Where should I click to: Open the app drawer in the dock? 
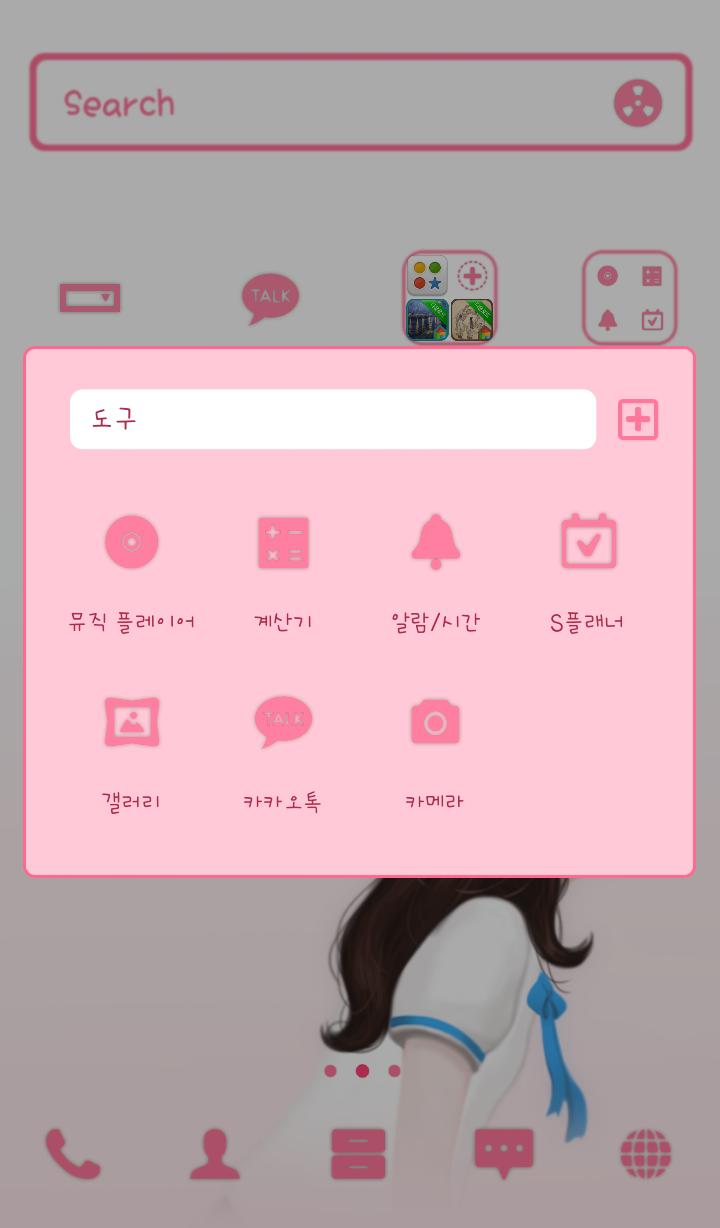[x=358, y=1154]
